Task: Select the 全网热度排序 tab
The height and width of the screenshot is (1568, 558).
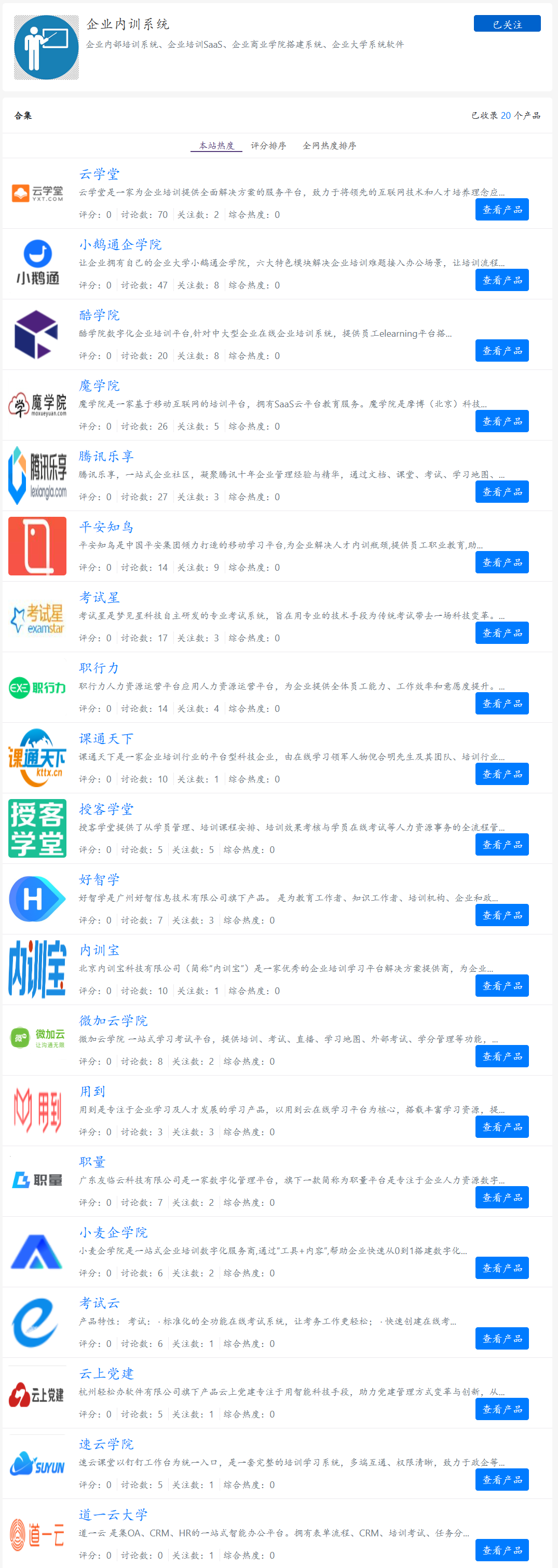Action: [x=330, y=145]
